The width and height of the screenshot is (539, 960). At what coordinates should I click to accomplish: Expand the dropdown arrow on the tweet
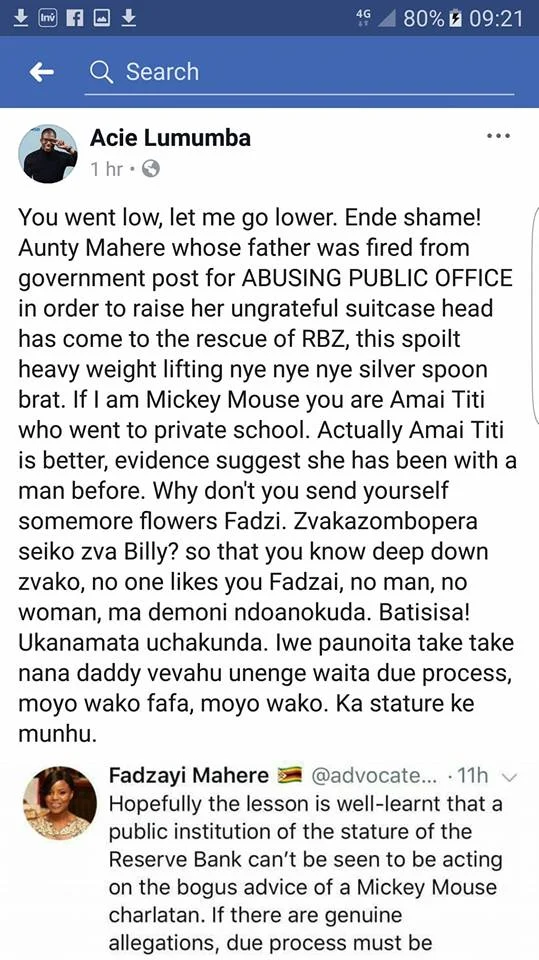(x=509, y=777)
